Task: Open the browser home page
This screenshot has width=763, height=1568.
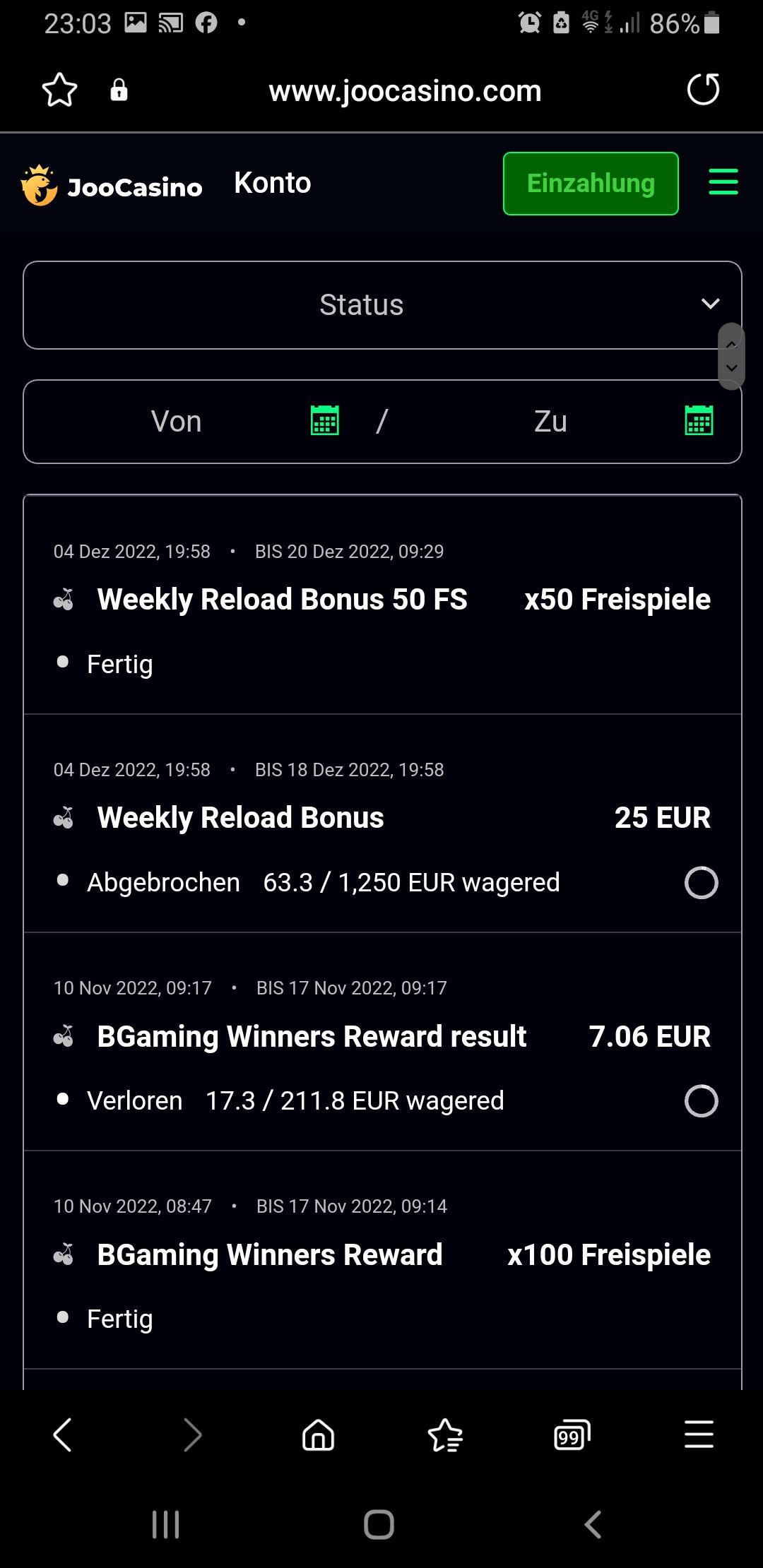Action: tap(318, 1435)
